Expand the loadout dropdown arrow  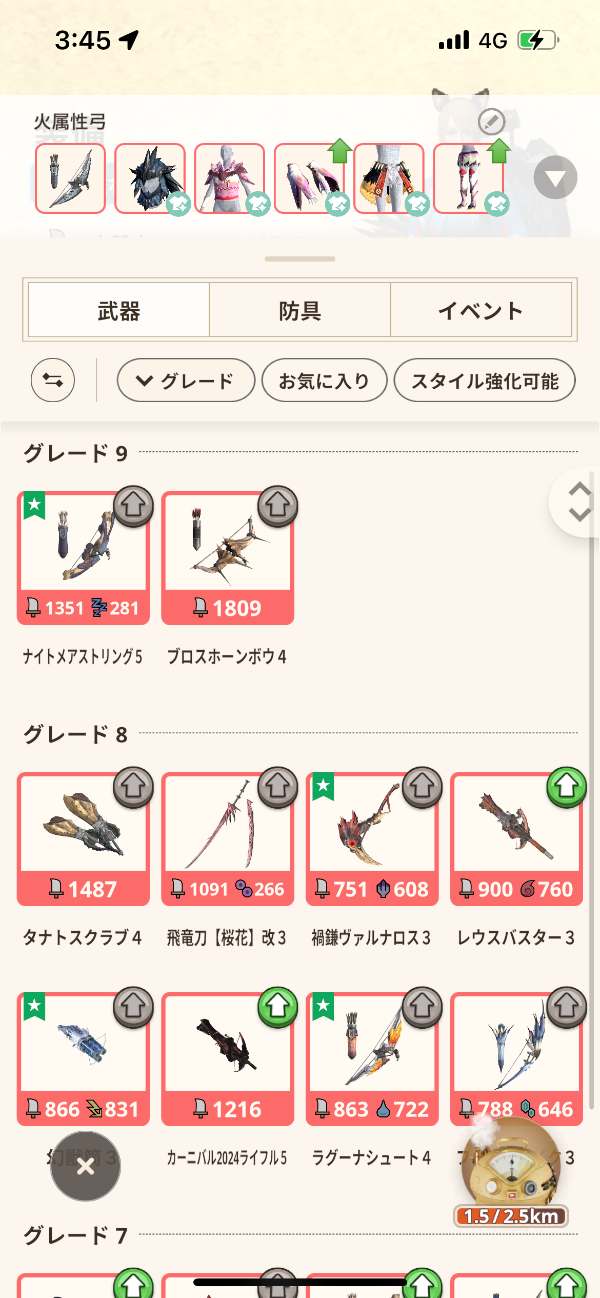(555, 180)
